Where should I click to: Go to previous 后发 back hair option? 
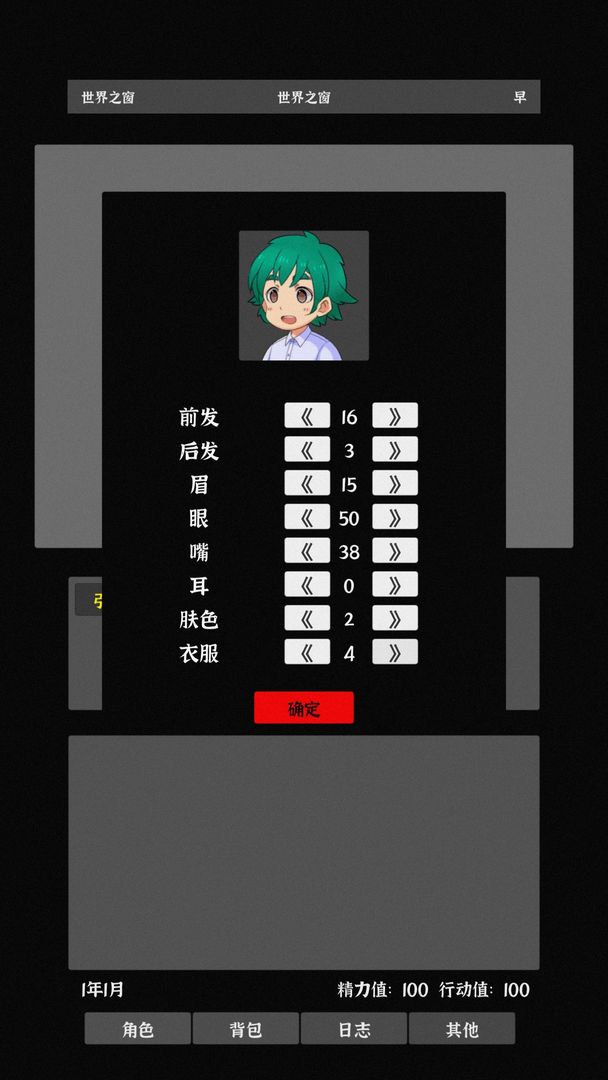[x=307, y=450]
